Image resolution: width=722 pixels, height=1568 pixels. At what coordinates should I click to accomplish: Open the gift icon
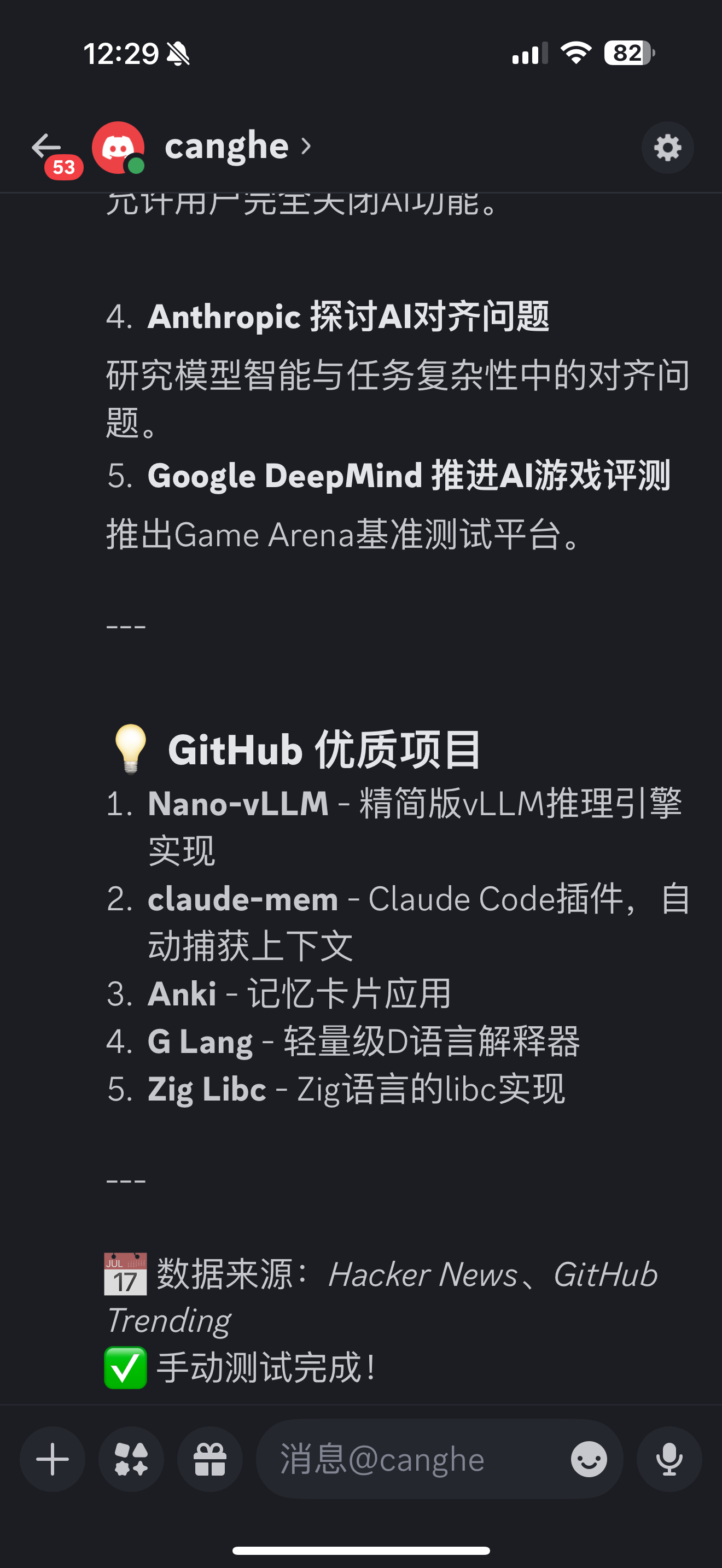coord(210,1459)
